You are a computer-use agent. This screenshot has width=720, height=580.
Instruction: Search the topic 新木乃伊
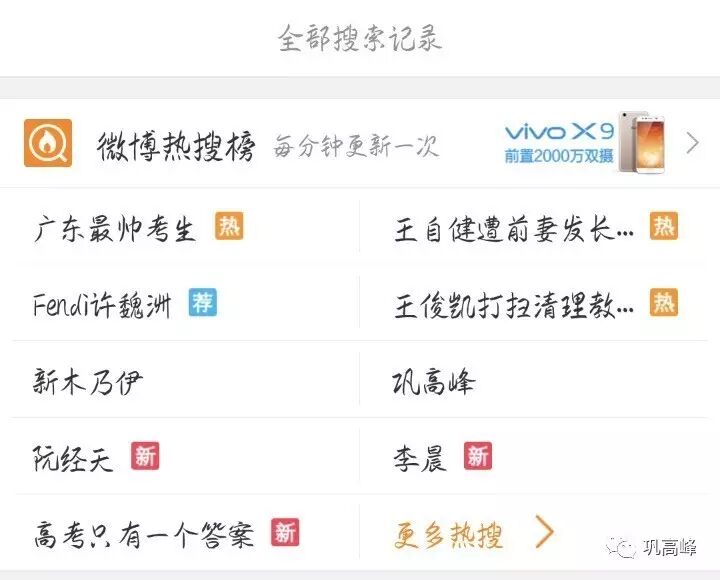(x=89, y=382)
